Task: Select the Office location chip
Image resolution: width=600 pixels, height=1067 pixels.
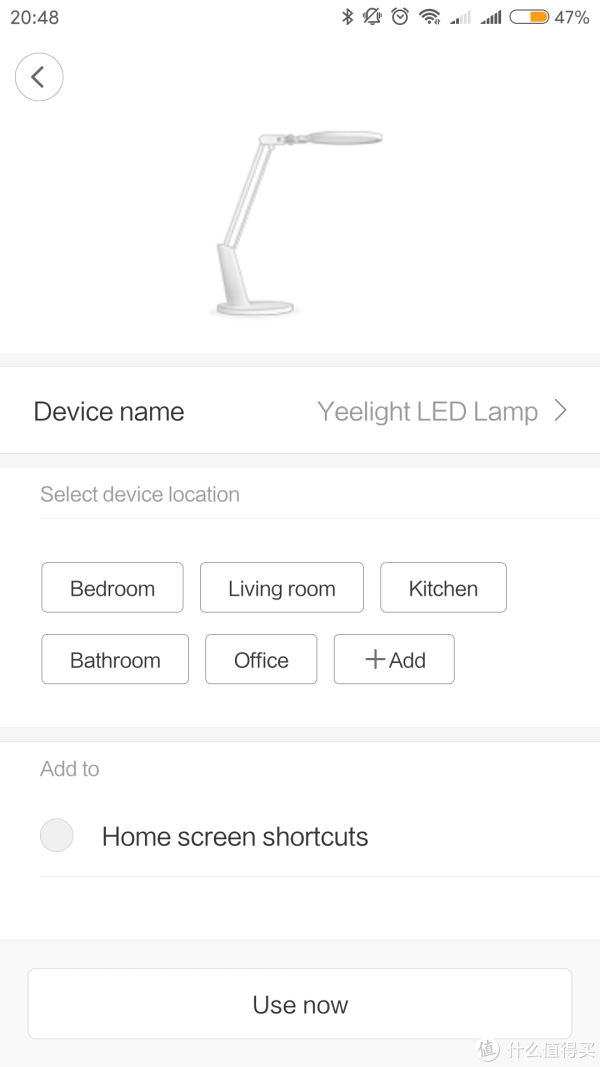Action: (261, 660)
